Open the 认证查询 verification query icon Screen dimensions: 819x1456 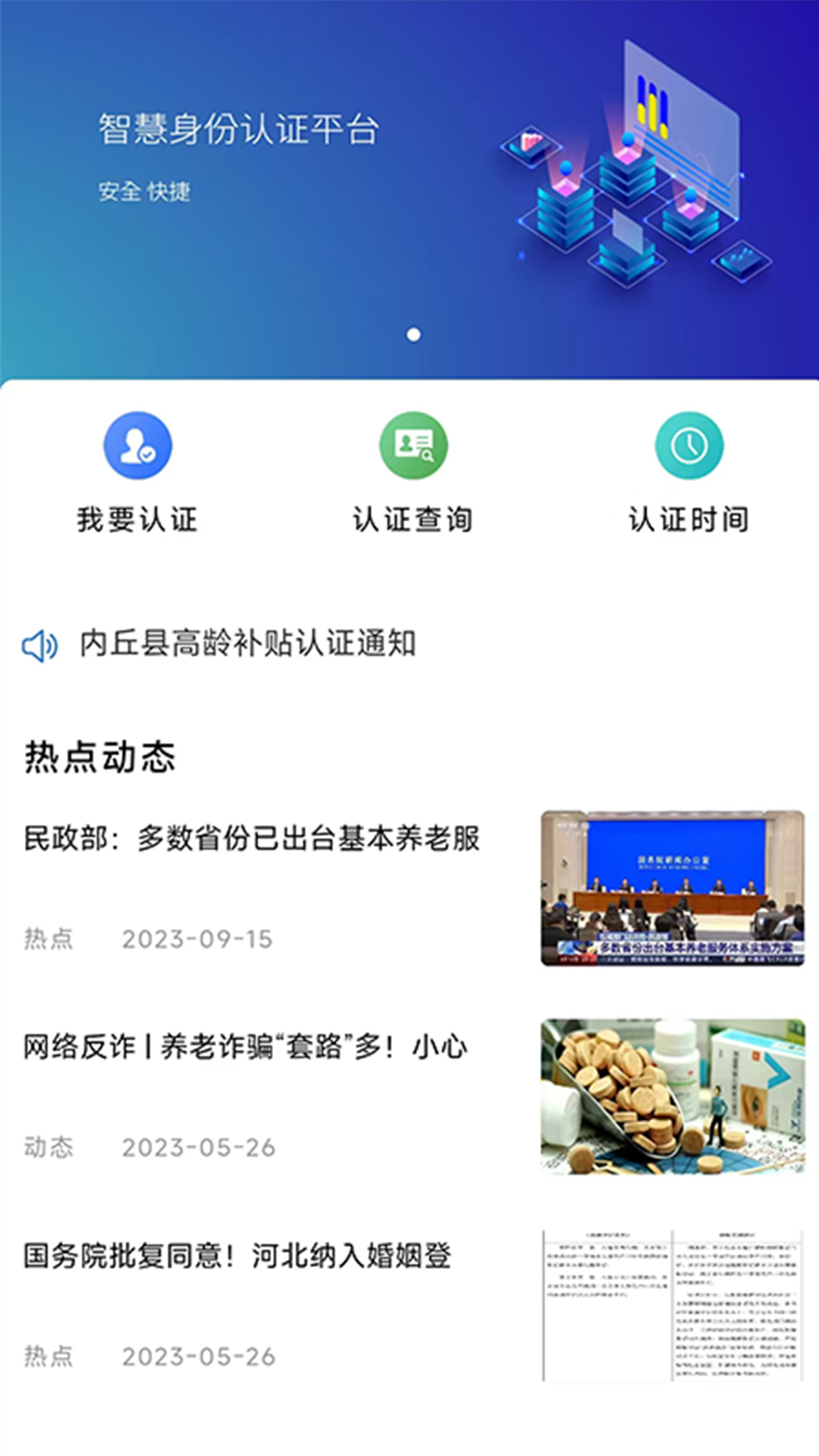412,445
